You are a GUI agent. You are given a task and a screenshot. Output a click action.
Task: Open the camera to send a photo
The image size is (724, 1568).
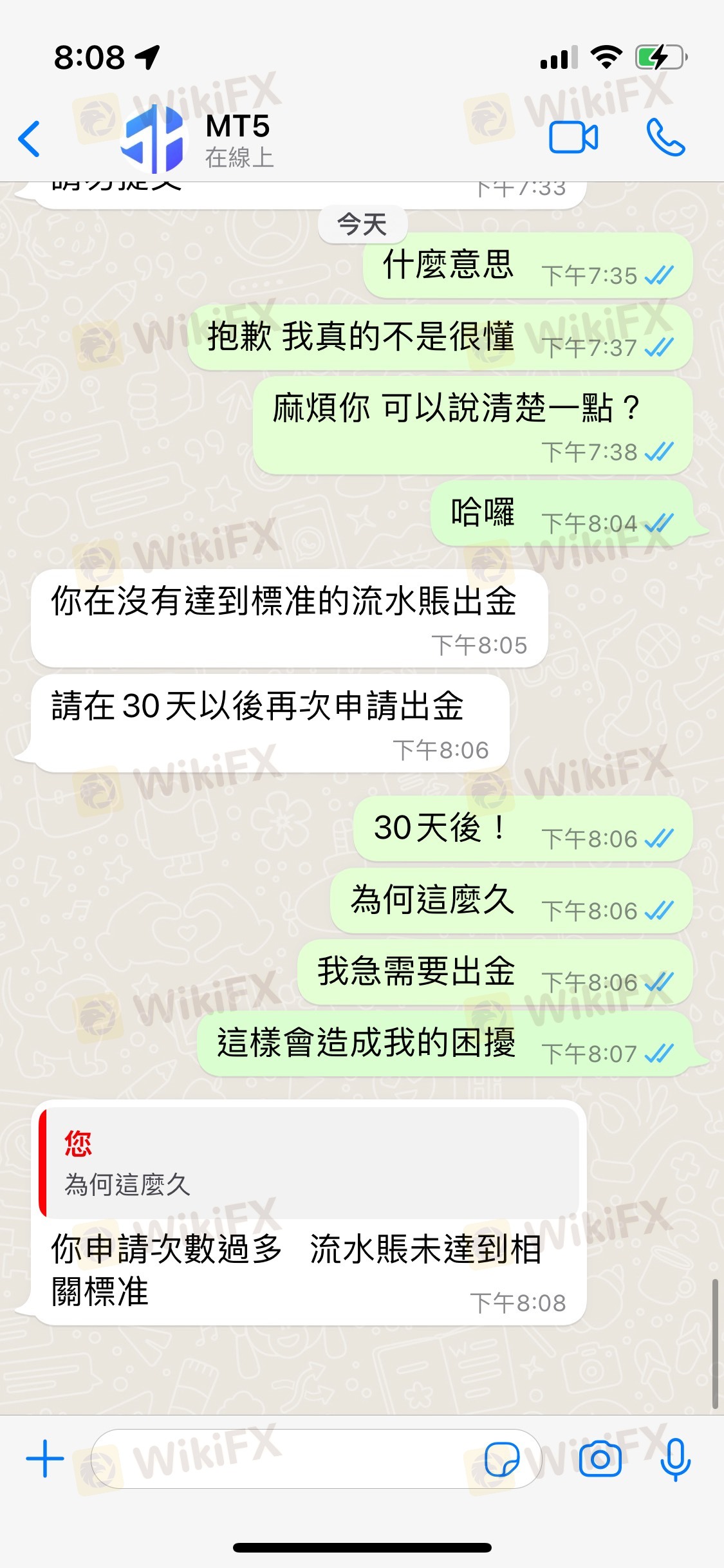(x=600, y=1459)
